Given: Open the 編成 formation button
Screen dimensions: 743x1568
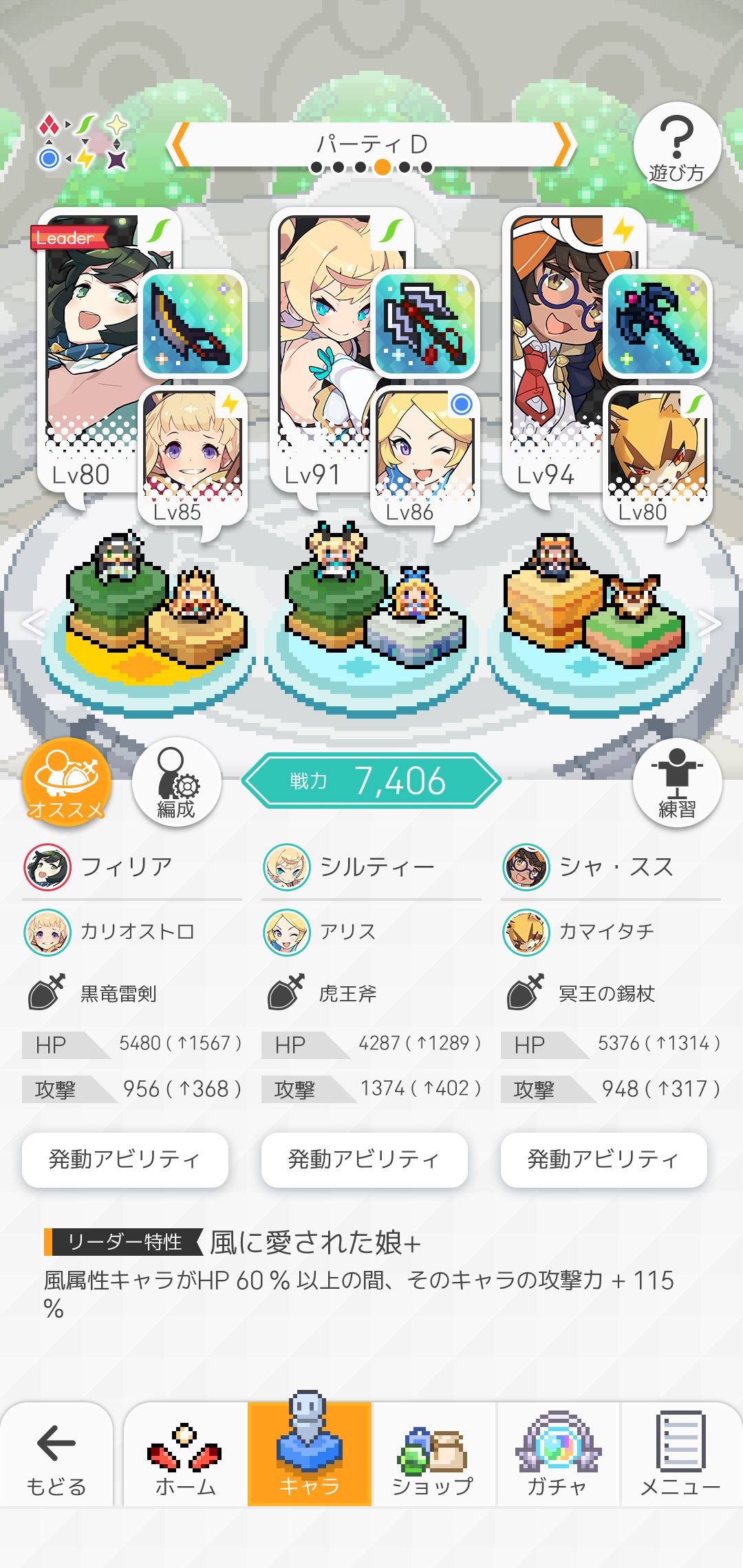Looking at the screenshot, I should (x=177, y=782).
